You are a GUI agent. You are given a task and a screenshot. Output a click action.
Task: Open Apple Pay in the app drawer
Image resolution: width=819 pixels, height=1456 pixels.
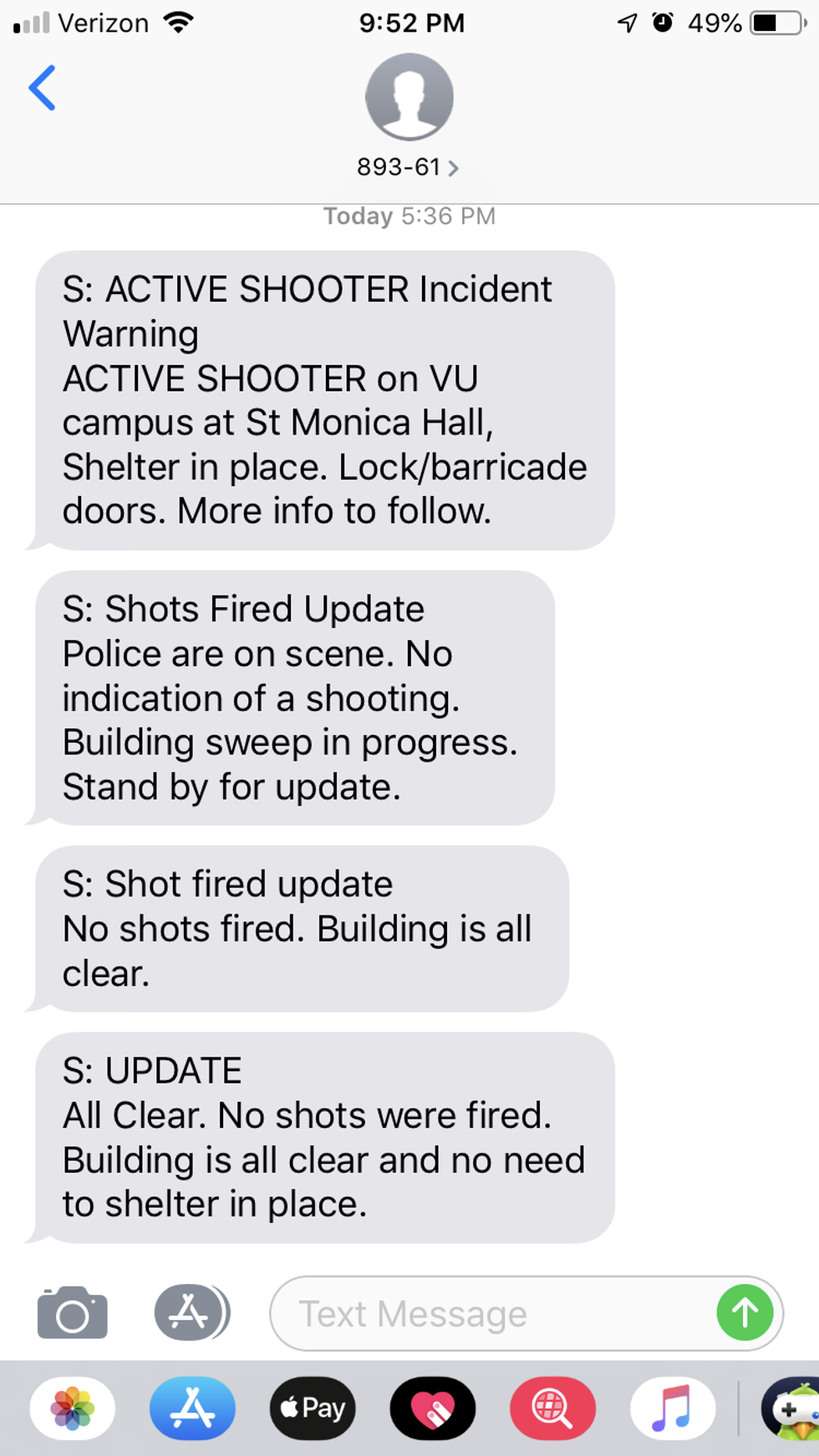313,1408
